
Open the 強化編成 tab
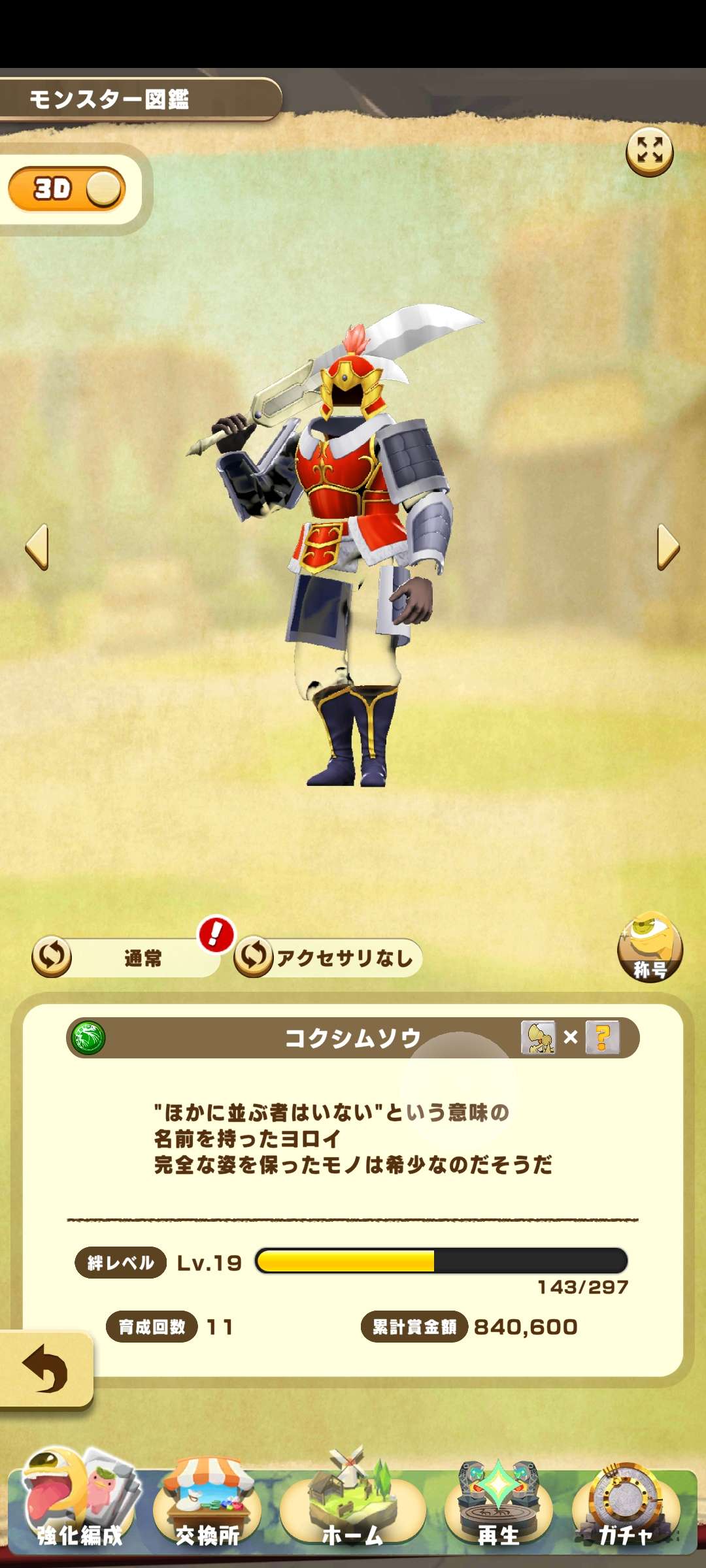80,1509
